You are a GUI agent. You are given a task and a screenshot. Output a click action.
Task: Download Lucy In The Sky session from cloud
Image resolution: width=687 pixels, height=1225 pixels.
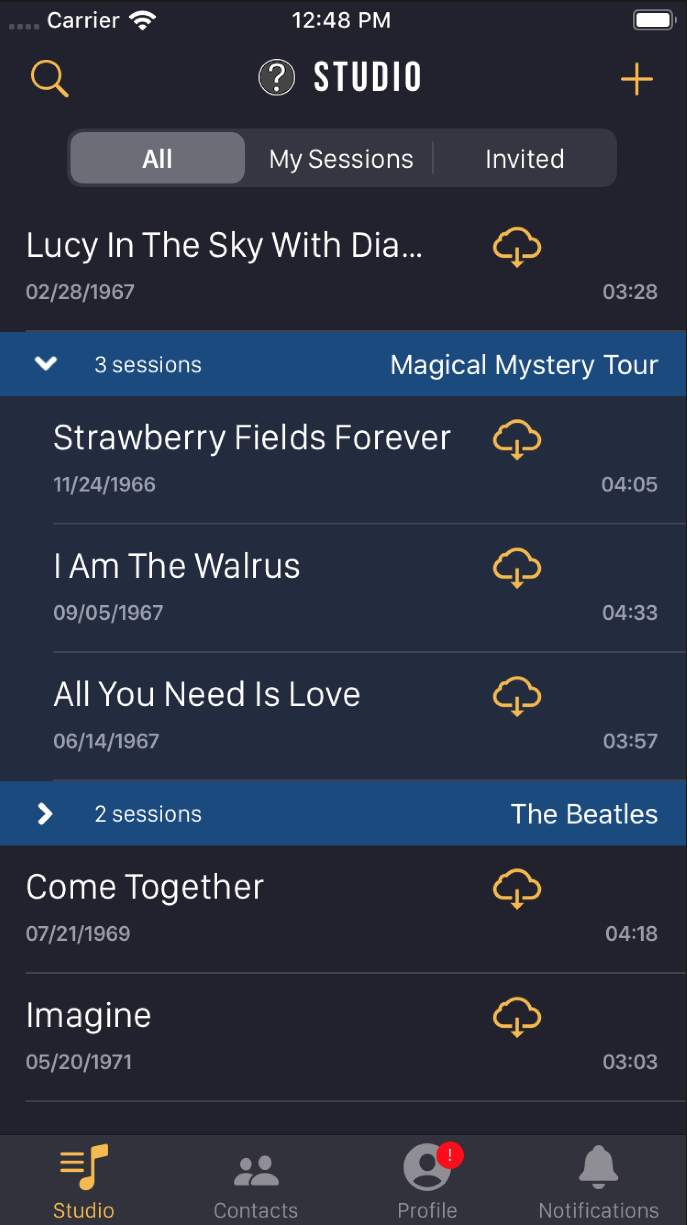(517, 247)
